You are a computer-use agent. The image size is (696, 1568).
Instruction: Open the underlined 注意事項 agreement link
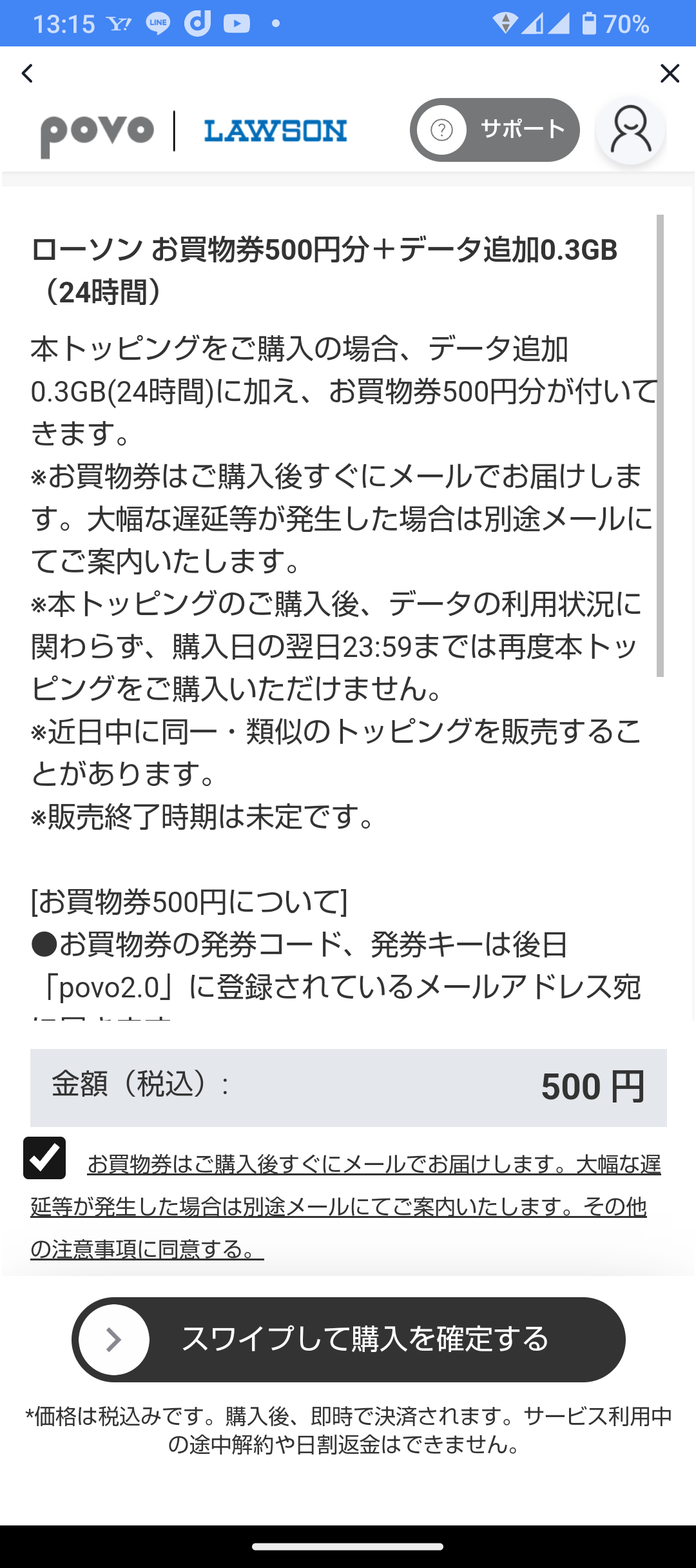[345, 1206]
